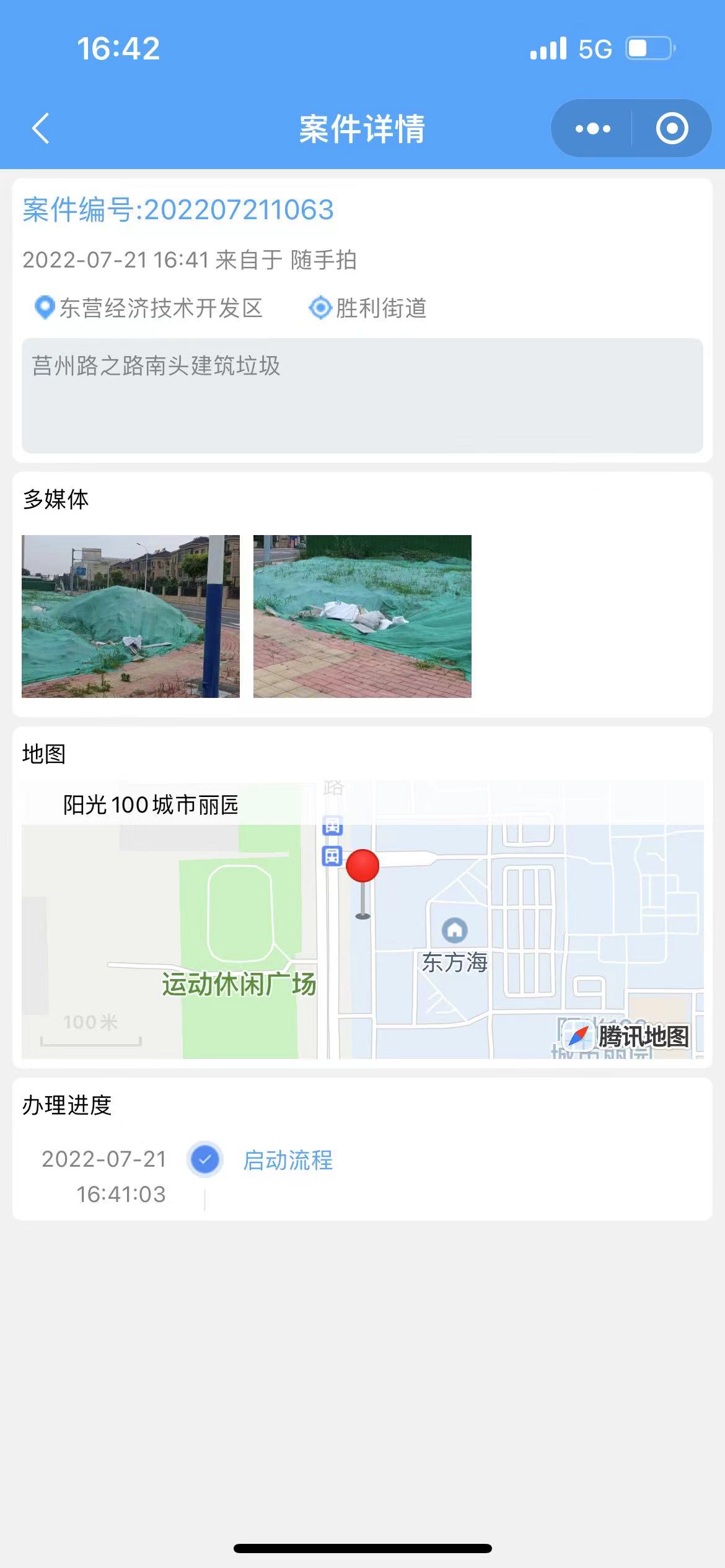Go back from the 案件详情 page

point(41,129)
